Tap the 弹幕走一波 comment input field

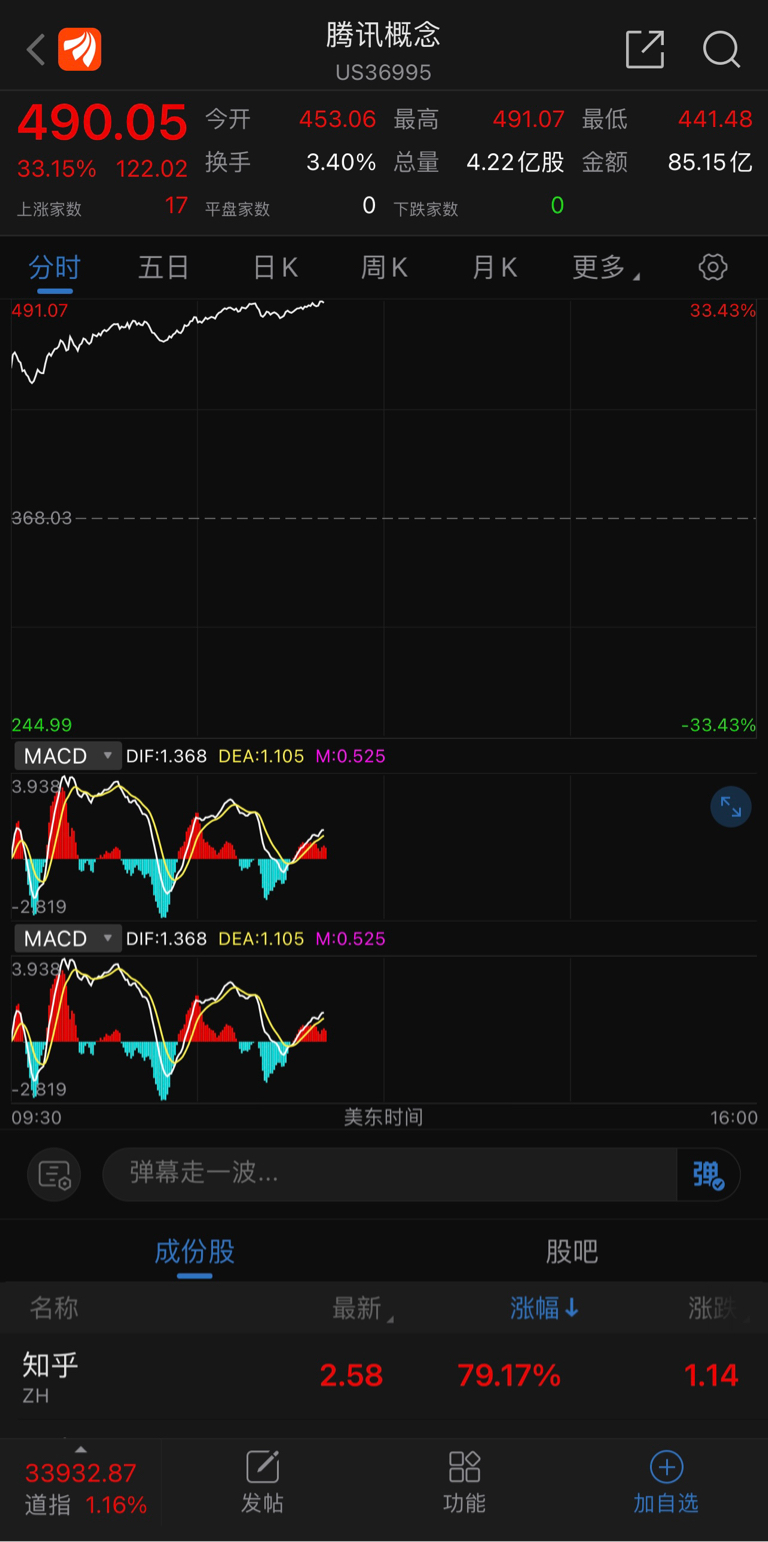point(390,1174)
